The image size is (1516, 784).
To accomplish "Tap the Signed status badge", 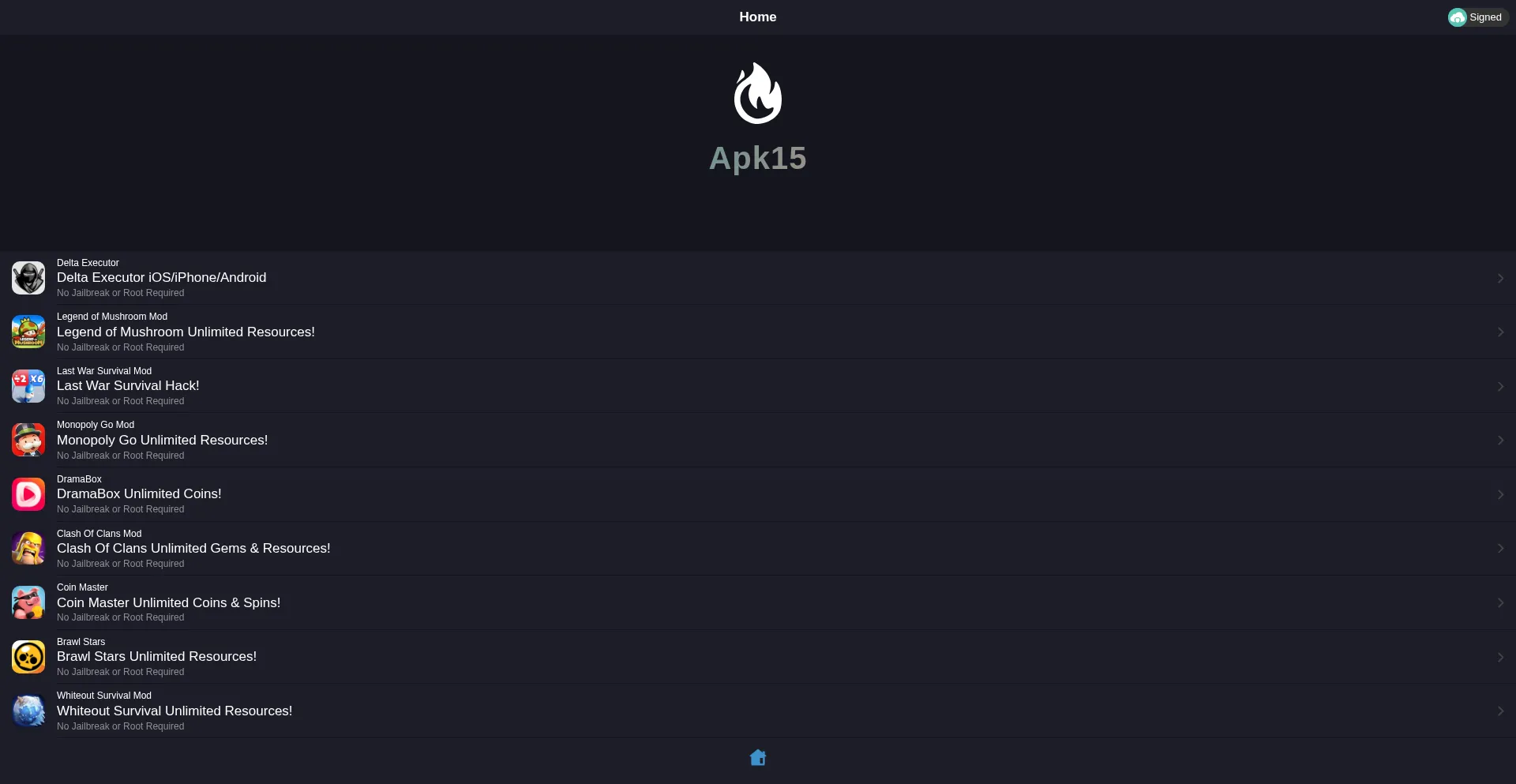I will 1477,17.
